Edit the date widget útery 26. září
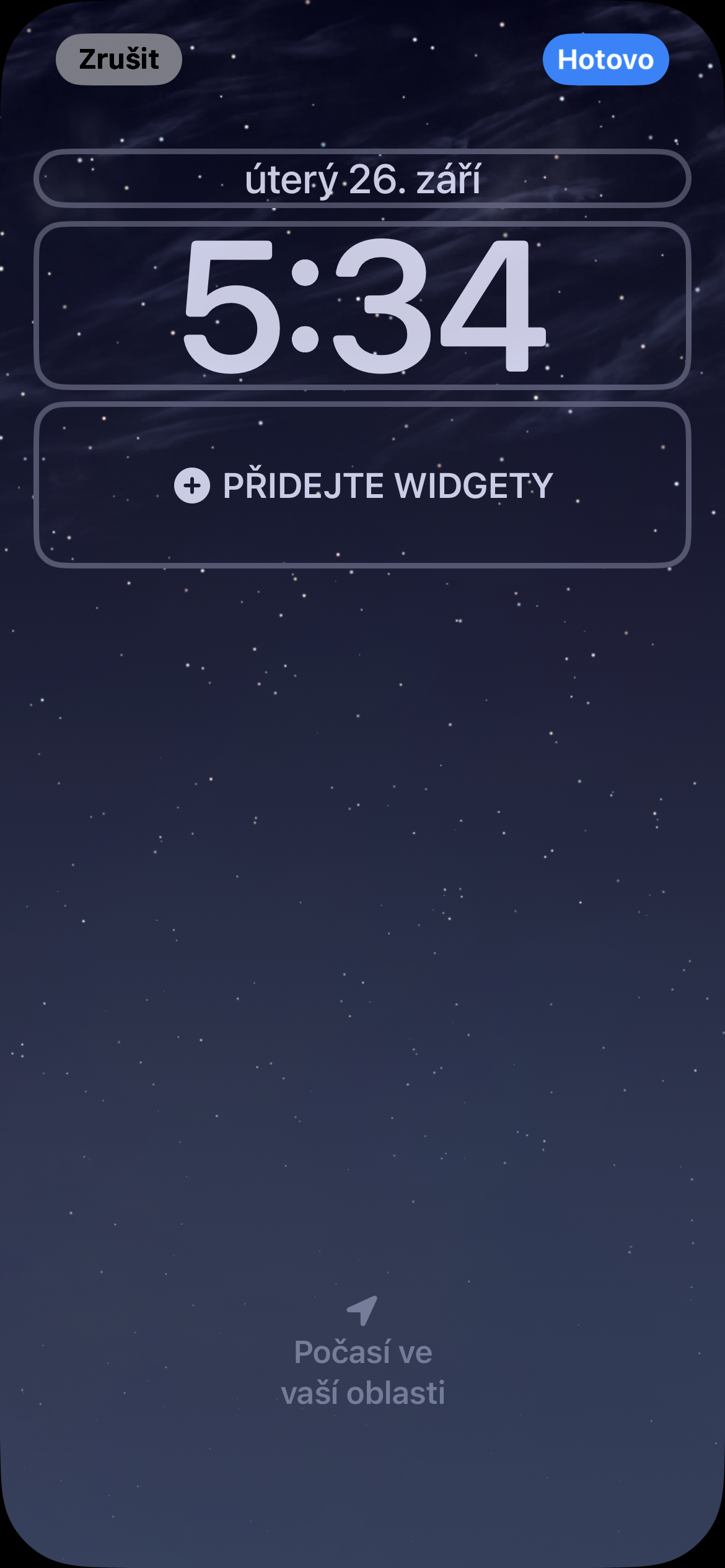 pyautogui.click(x=362, y=178)
